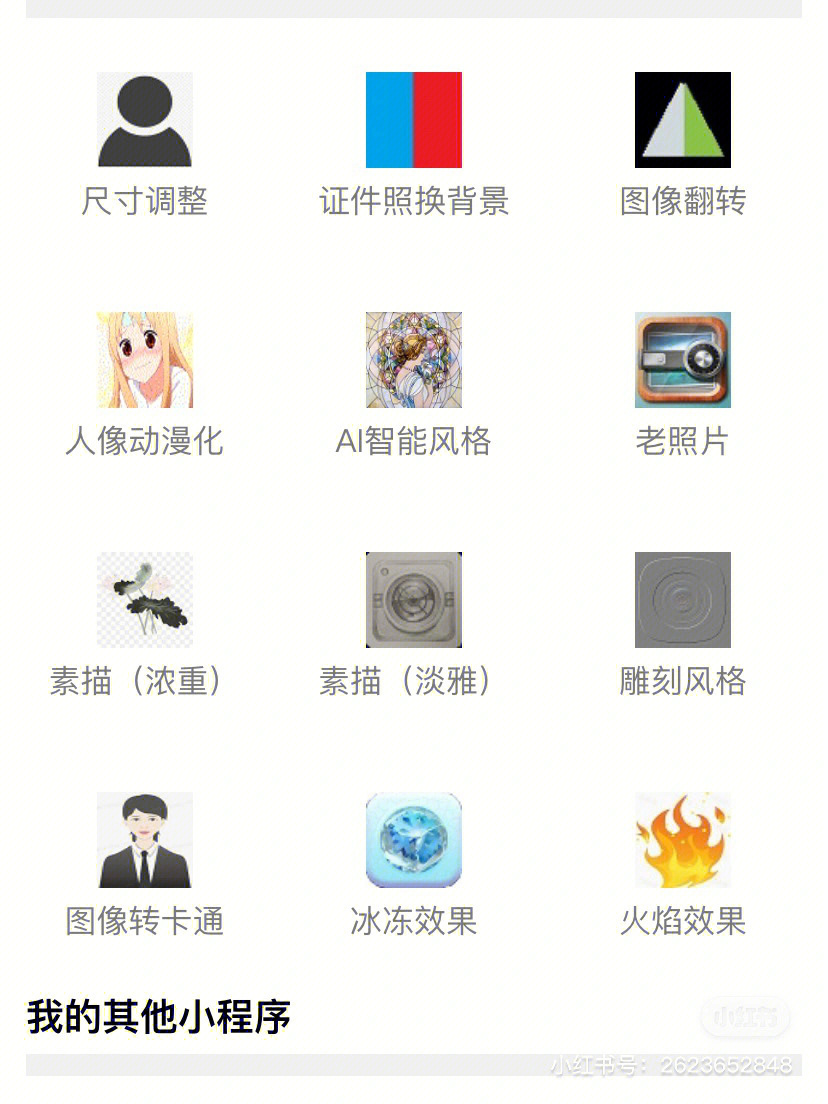Select the 图像转卡通 cartoon converter icon
This screenshot has width=828, height=1104.
145,839
